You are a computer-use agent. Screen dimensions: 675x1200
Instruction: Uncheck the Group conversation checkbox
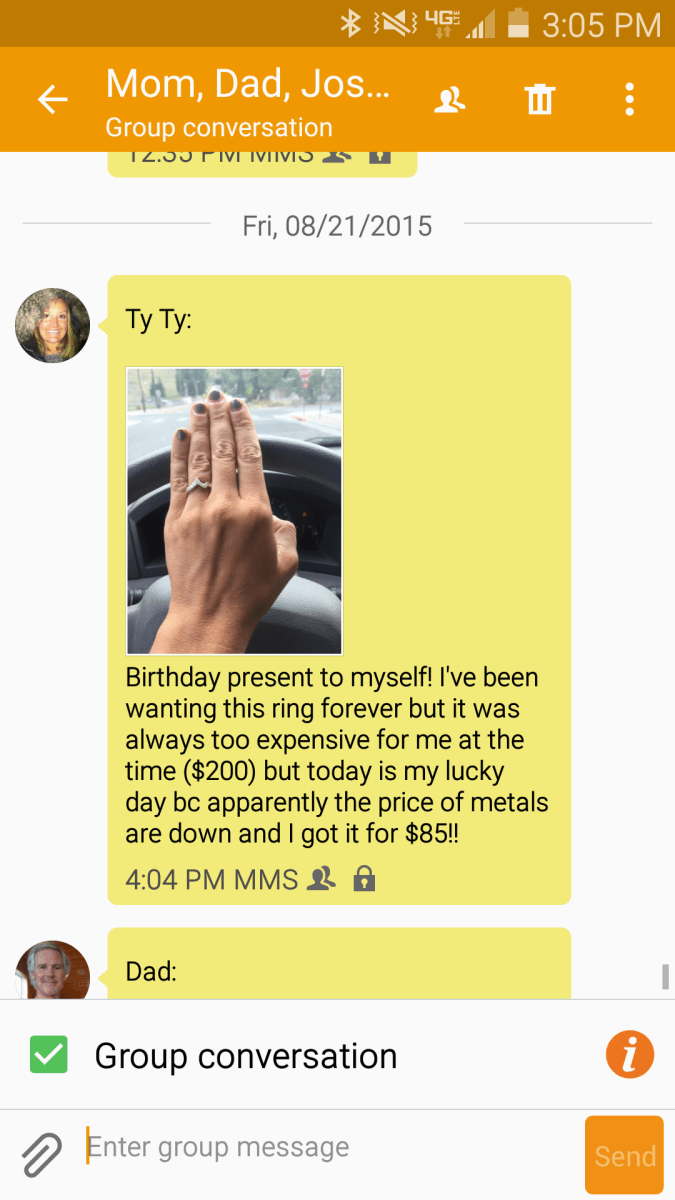[x=49, y=1055]
